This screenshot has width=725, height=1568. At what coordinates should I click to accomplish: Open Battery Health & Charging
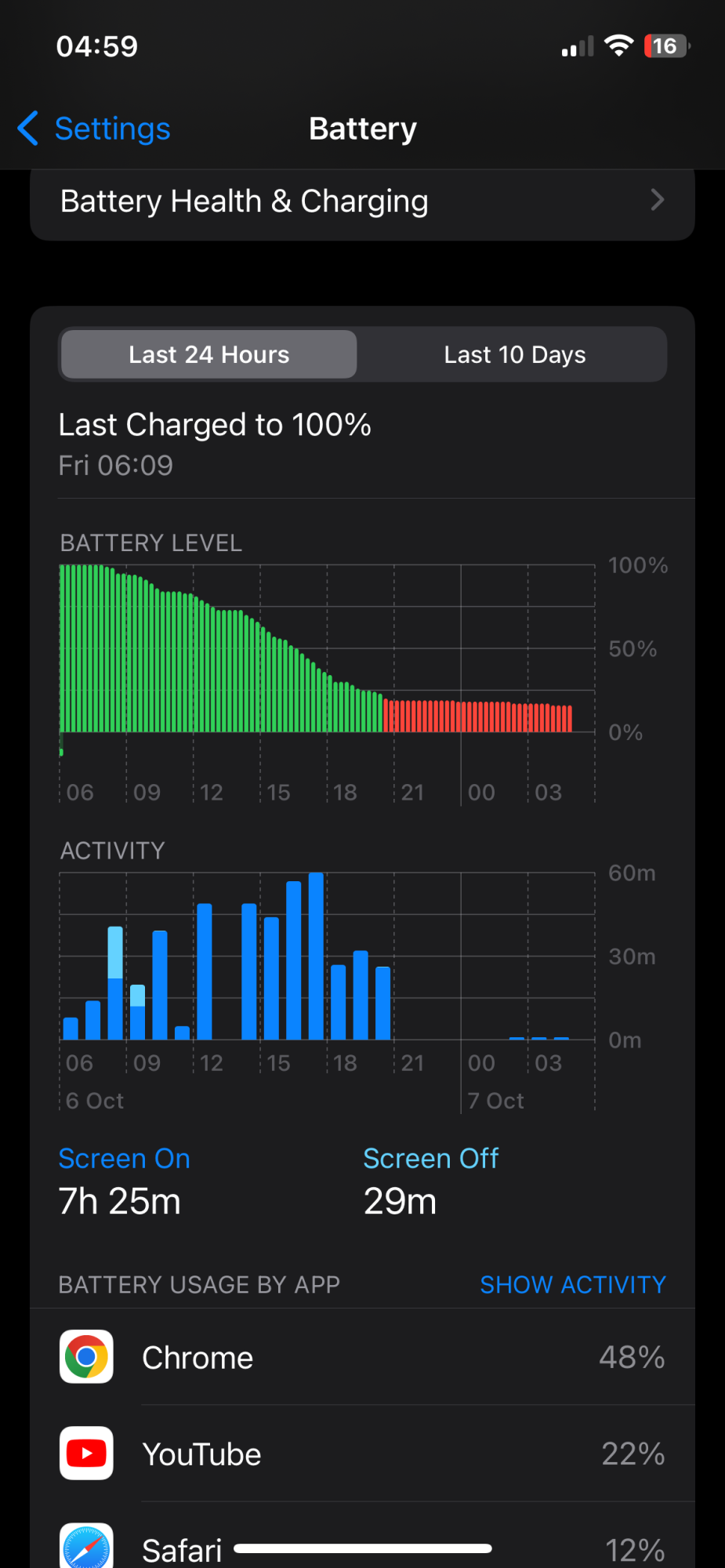[x=362, y=202]
